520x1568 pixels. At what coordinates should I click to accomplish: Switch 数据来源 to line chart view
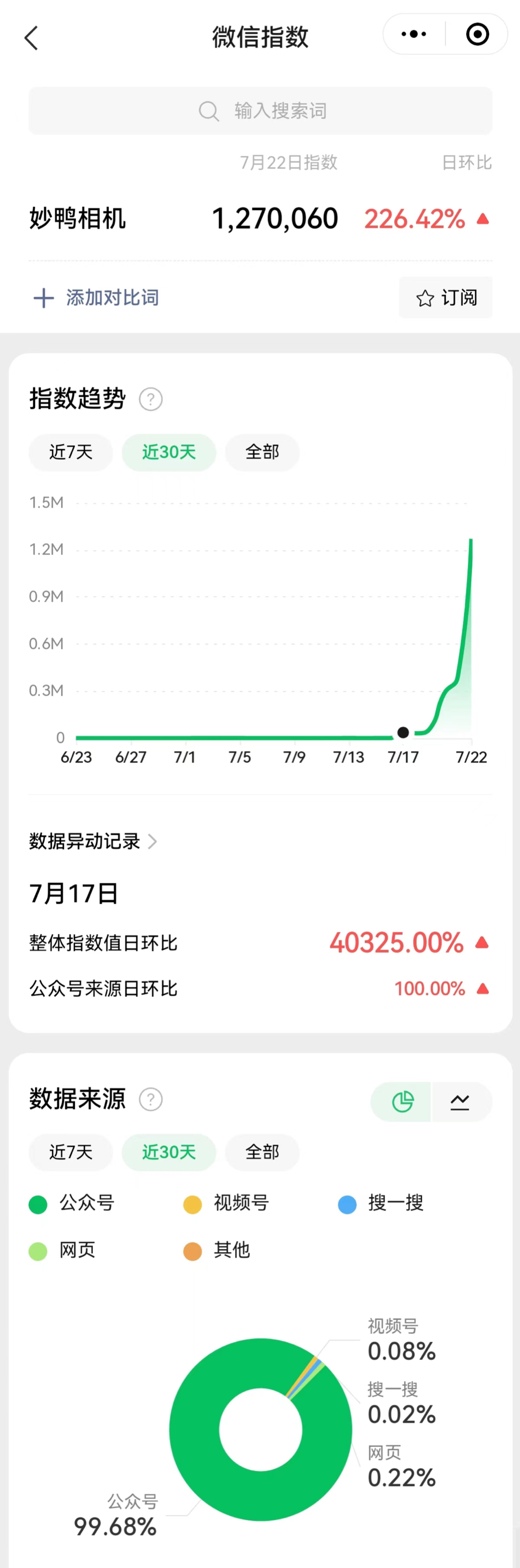tap(460, 1101)
